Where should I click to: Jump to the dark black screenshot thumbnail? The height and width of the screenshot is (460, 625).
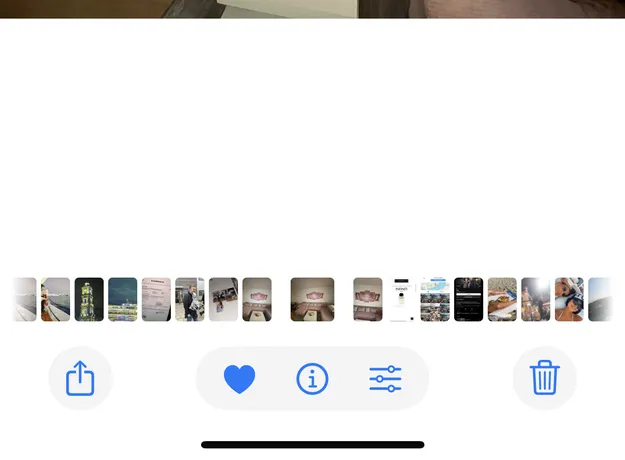point(468,299)
